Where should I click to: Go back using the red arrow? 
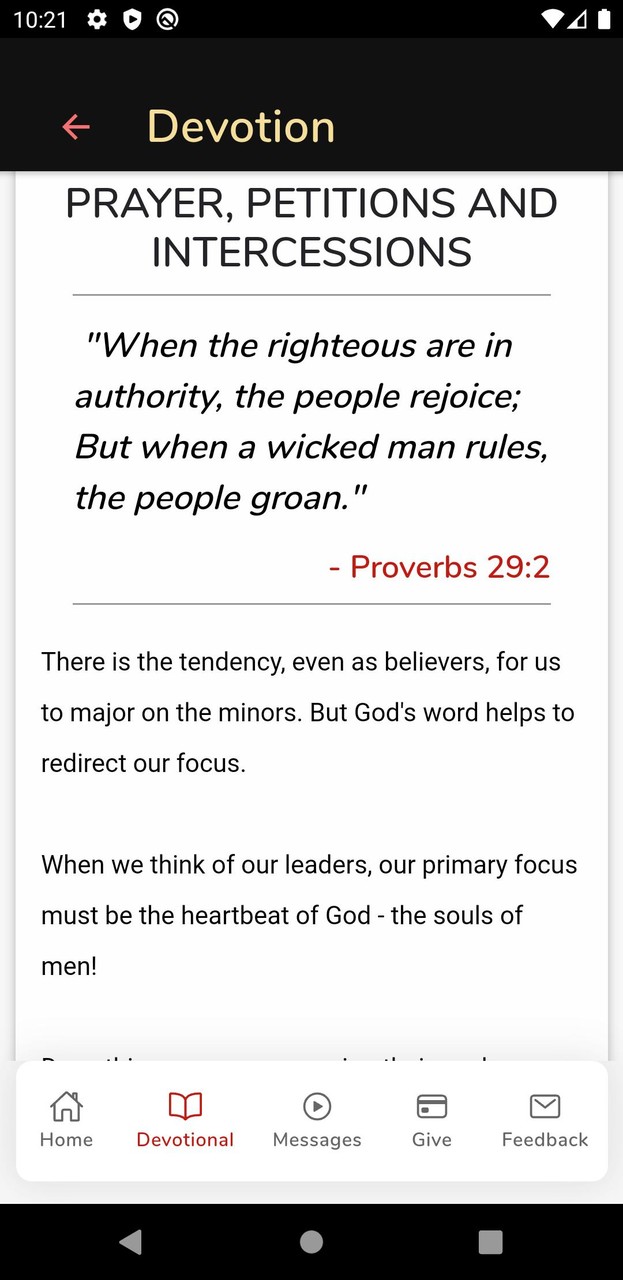76,127
